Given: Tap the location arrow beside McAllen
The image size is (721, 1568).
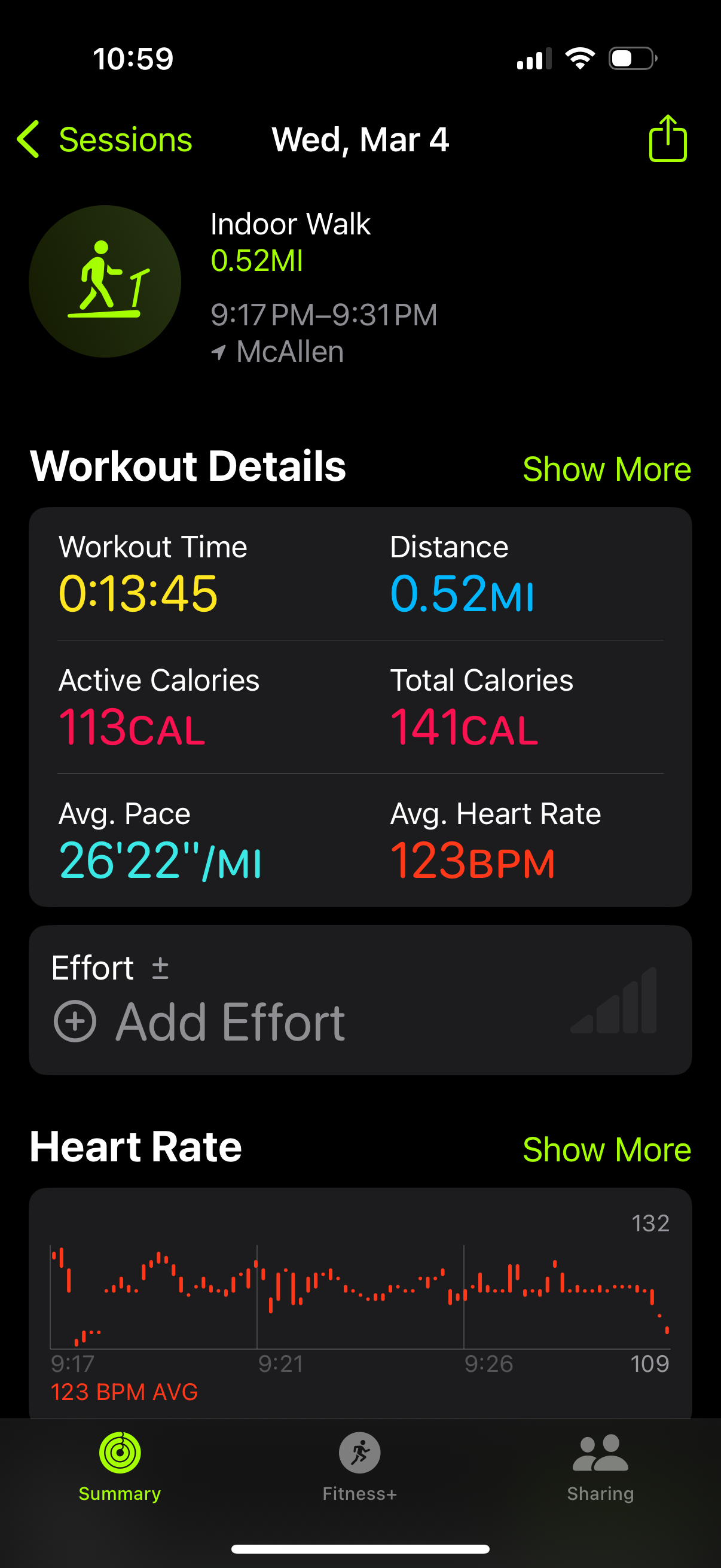Looking at the screenshot, I should pyautogui.click(x=221, y=351).
